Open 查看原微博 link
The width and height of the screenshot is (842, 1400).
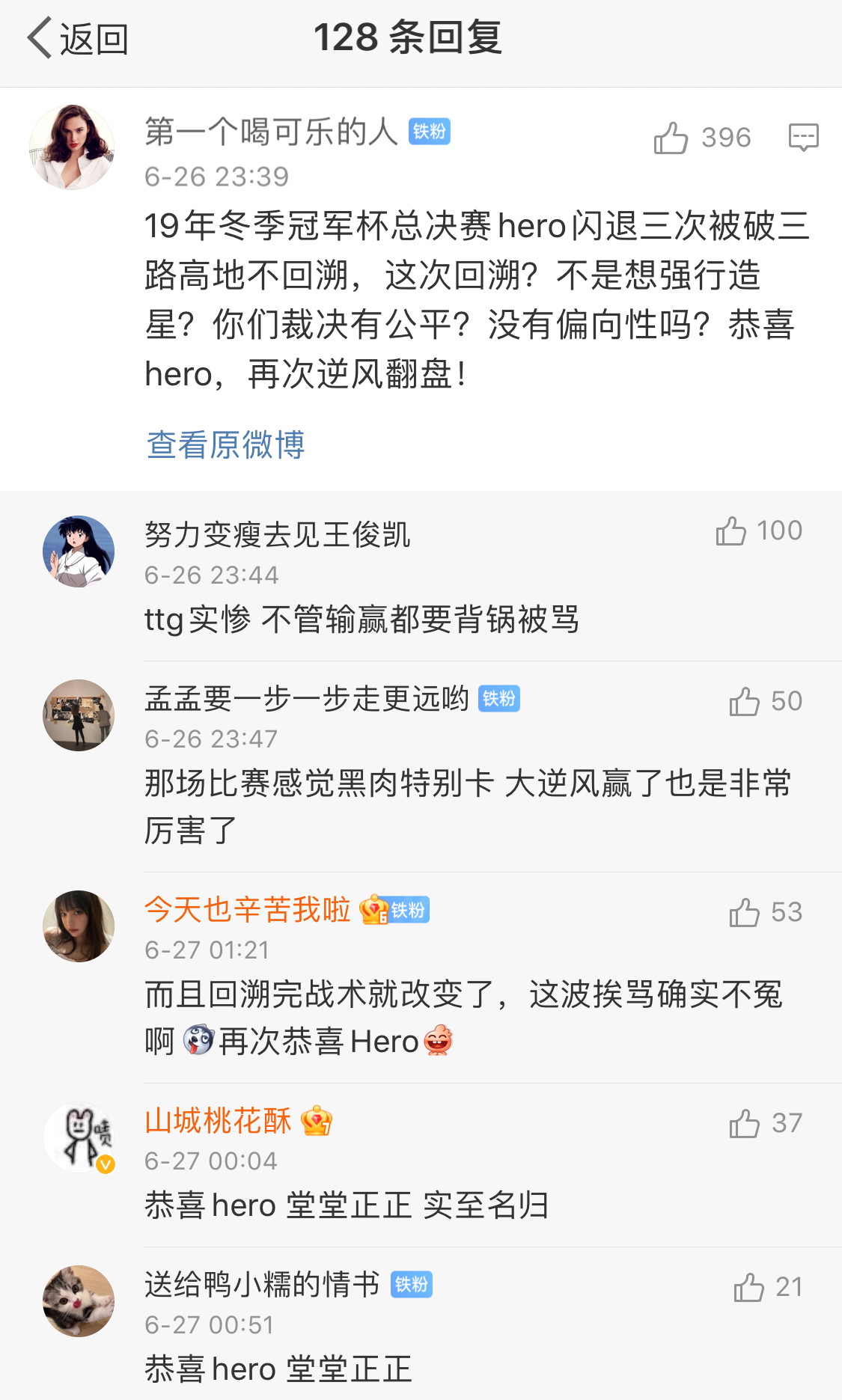point(225,444)
